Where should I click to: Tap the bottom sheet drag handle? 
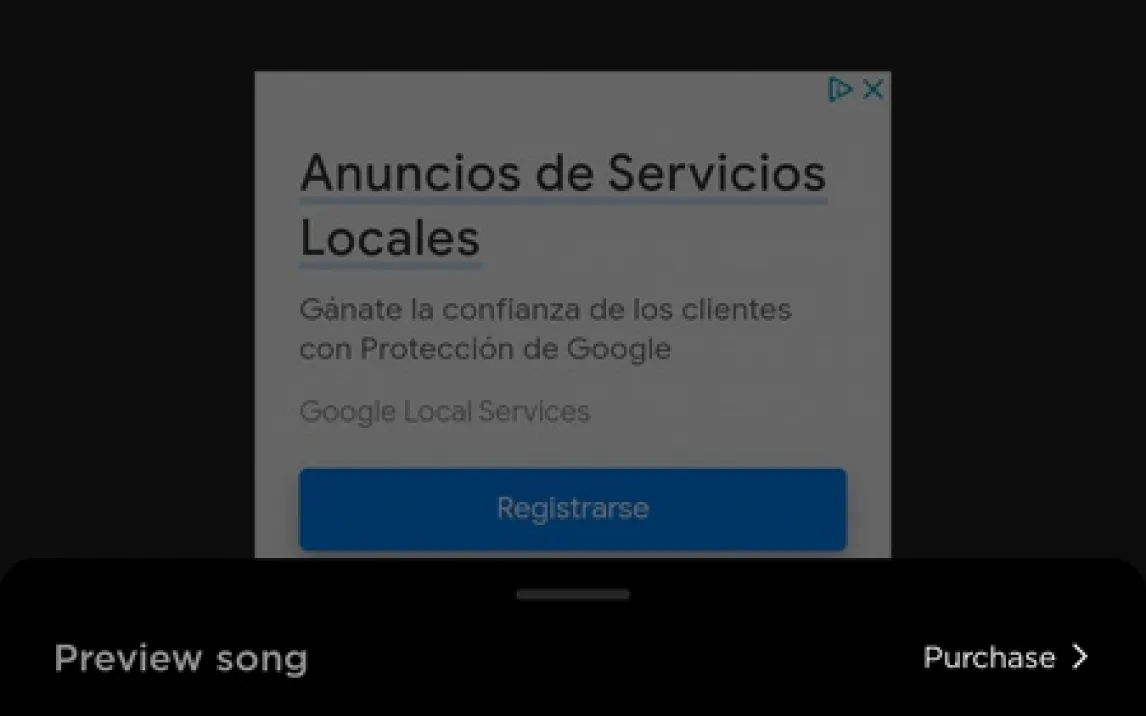pos(573,594)
